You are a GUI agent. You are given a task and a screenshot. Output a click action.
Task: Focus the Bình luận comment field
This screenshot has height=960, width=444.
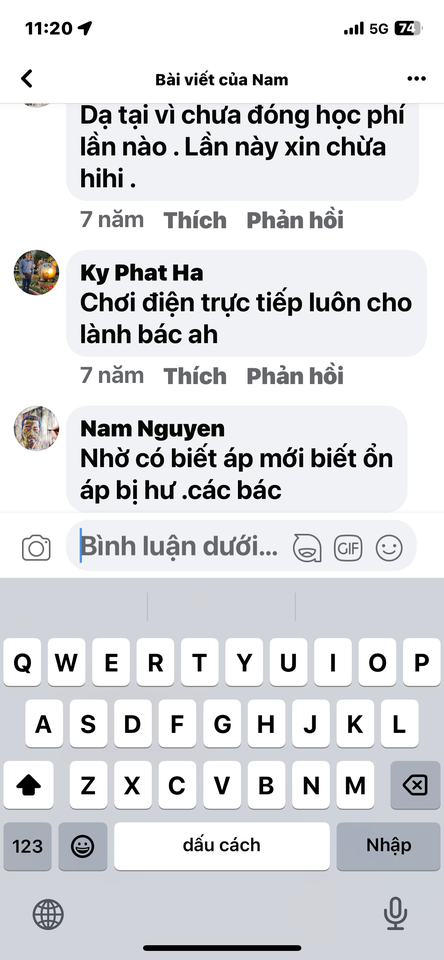pyautogui.click(x=179, y=546)
